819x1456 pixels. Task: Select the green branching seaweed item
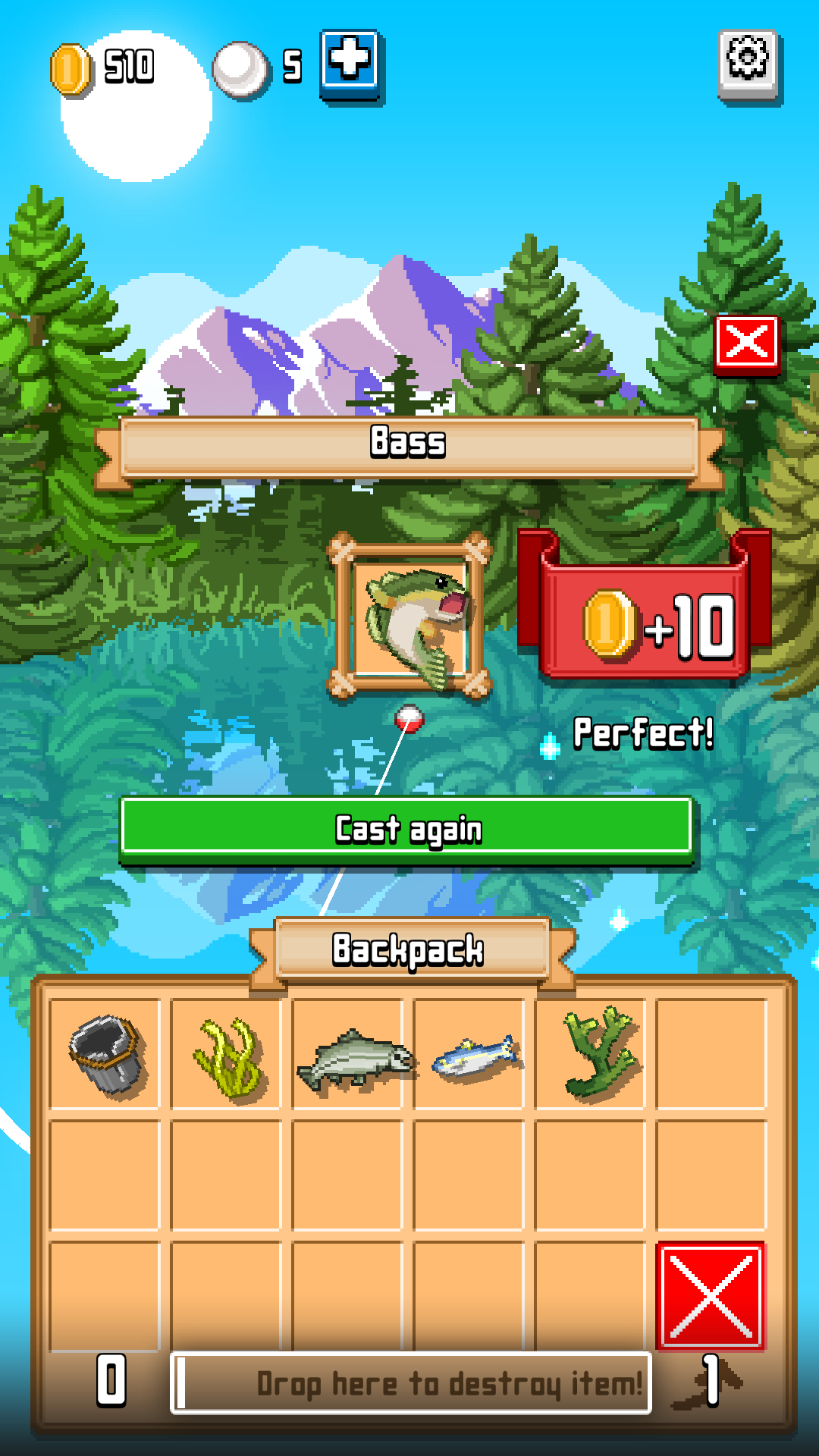pyautogui.click(x=599, y=1054)
